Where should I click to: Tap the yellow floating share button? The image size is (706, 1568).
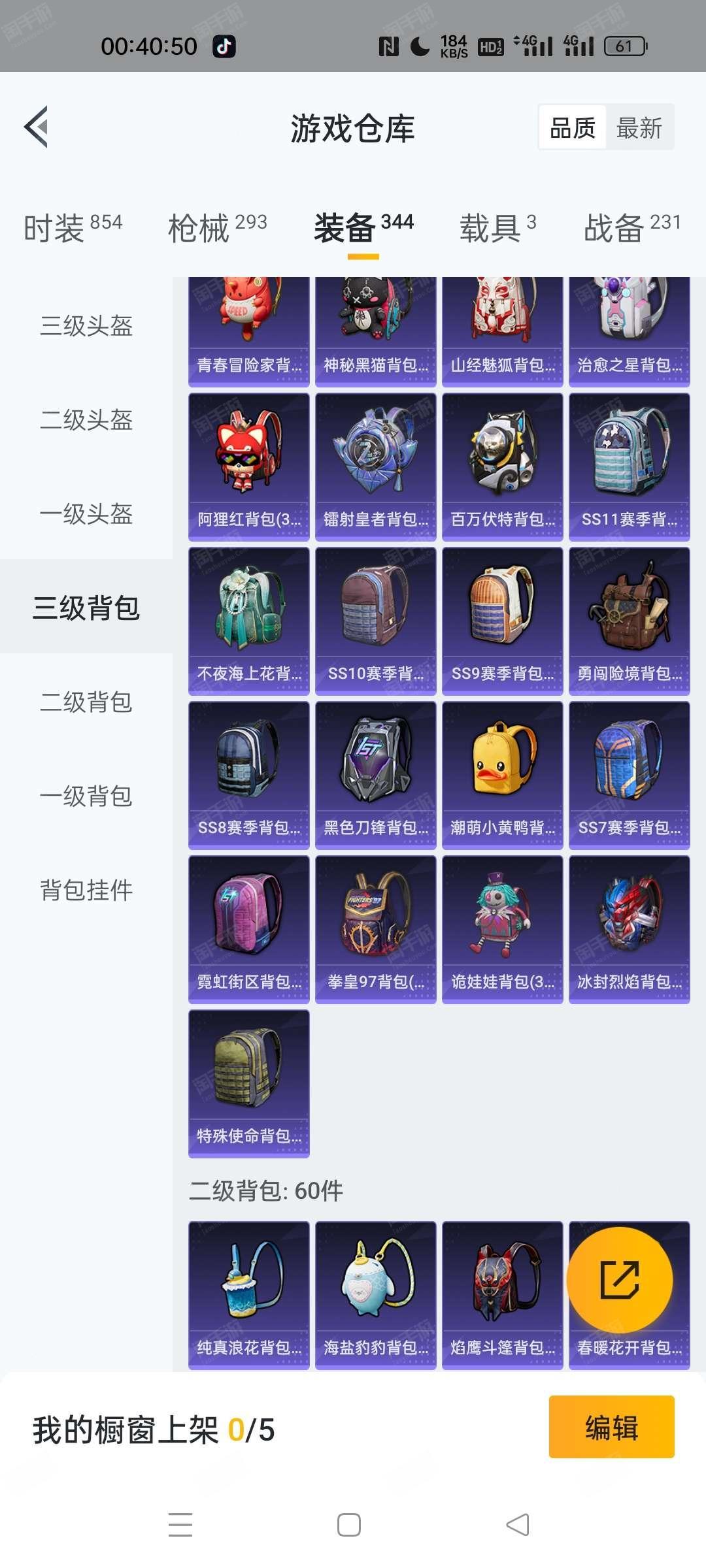pyautogui.click(x=619, y=1280)
